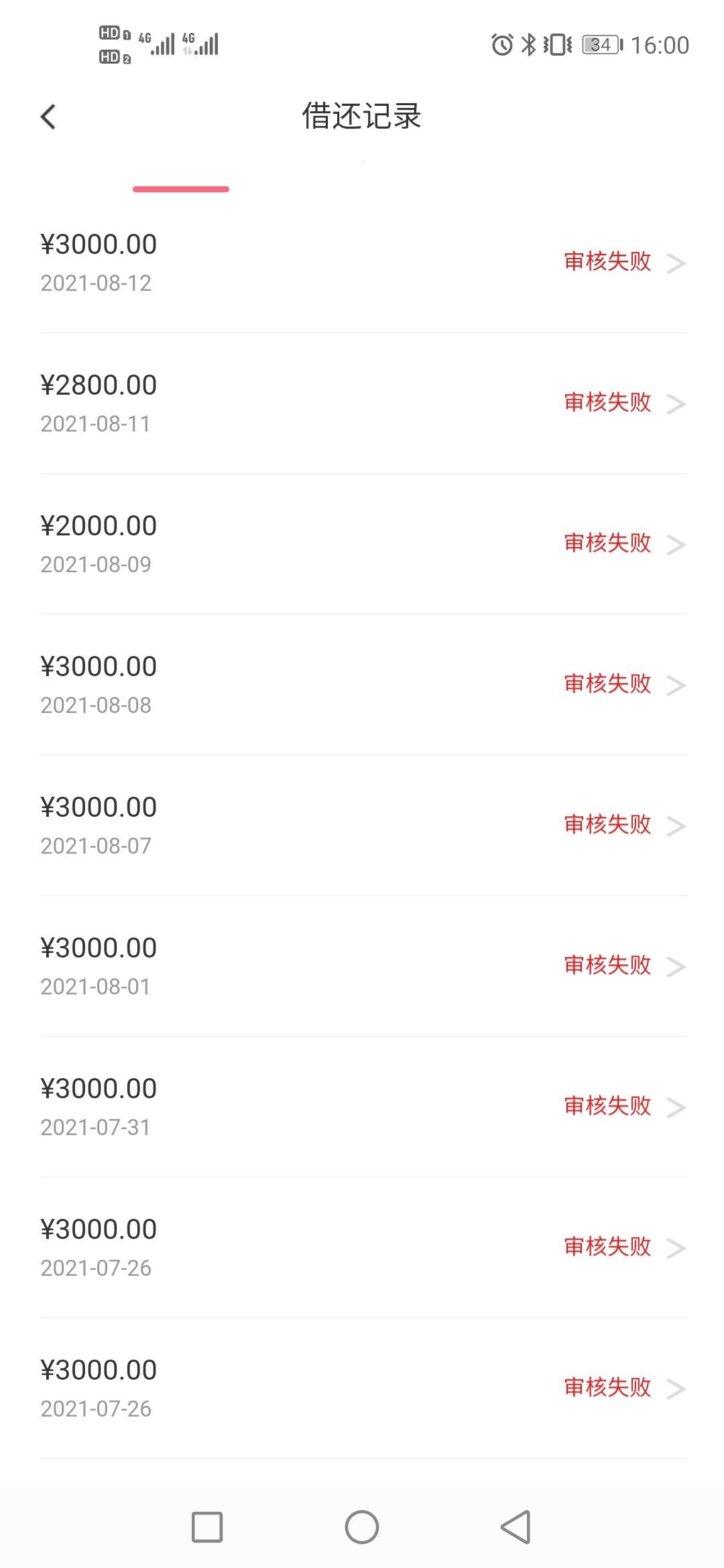View the failed record from 2021-07-31
The image size is (724, 1568).
363,1107
